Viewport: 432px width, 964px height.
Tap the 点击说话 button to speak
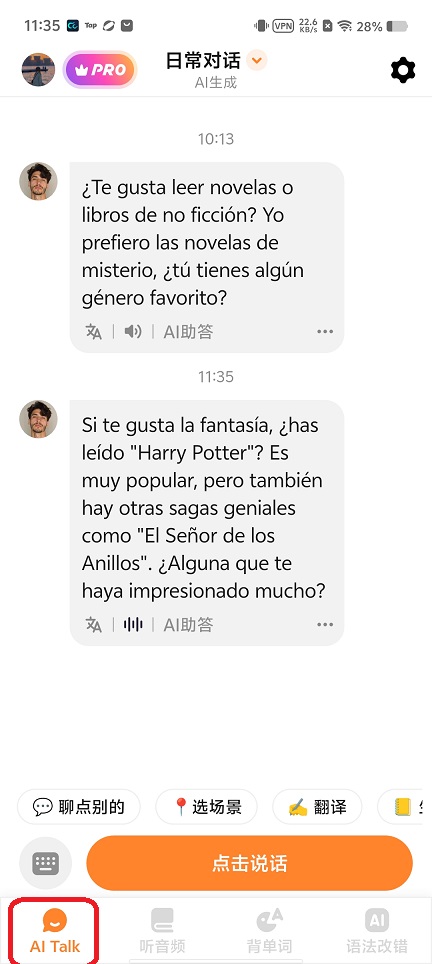point(249,863)
